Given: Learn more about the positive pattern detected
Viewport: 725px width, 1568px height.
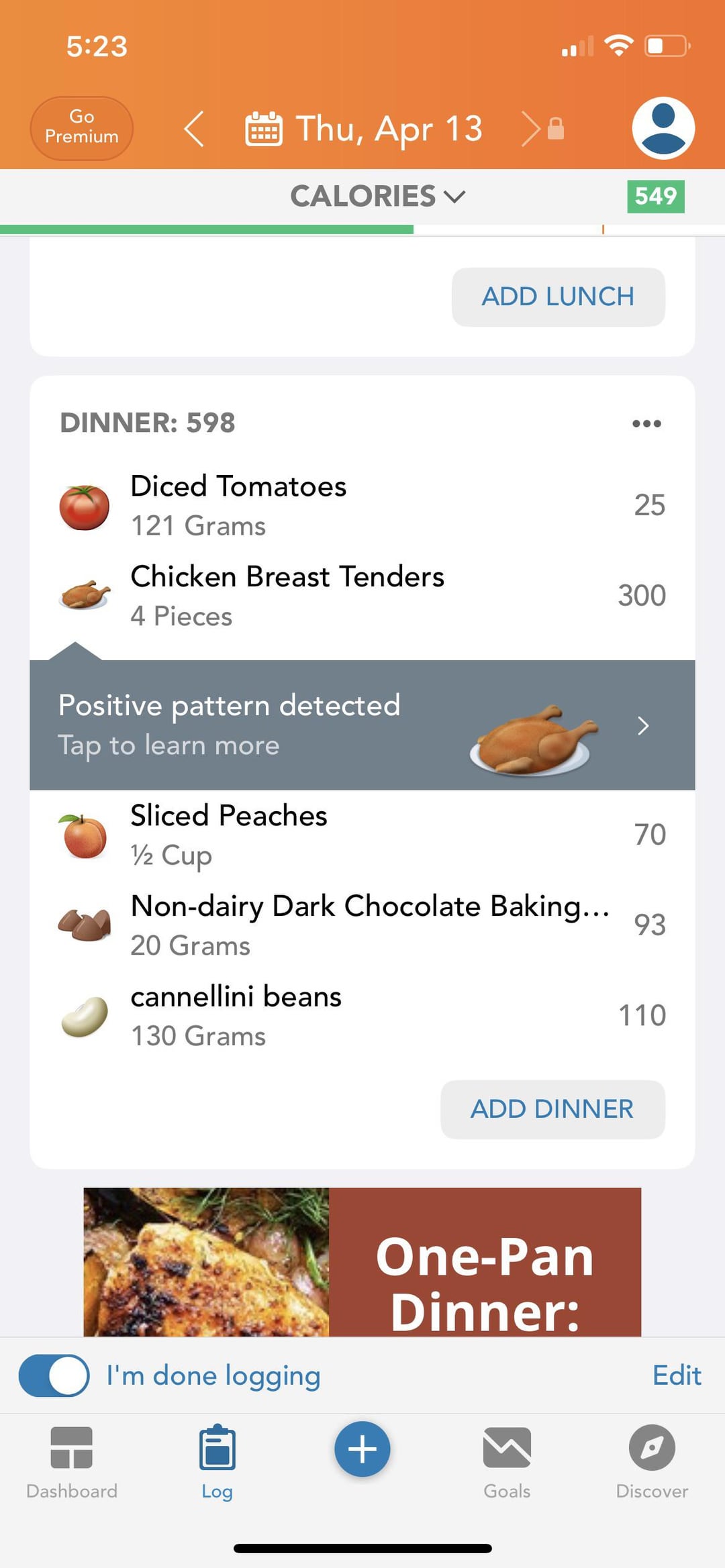Looking at the screenshot, I should point(362,725).
